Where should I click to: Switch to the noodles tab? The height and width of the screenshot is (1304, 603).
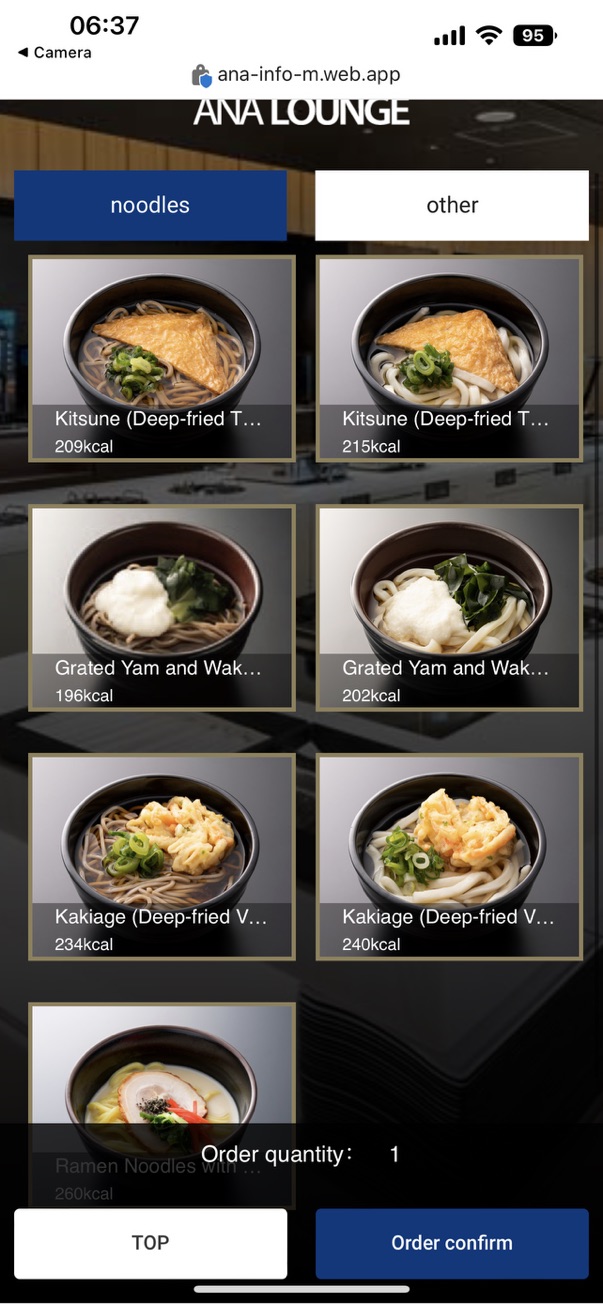(x=150, y=205)
